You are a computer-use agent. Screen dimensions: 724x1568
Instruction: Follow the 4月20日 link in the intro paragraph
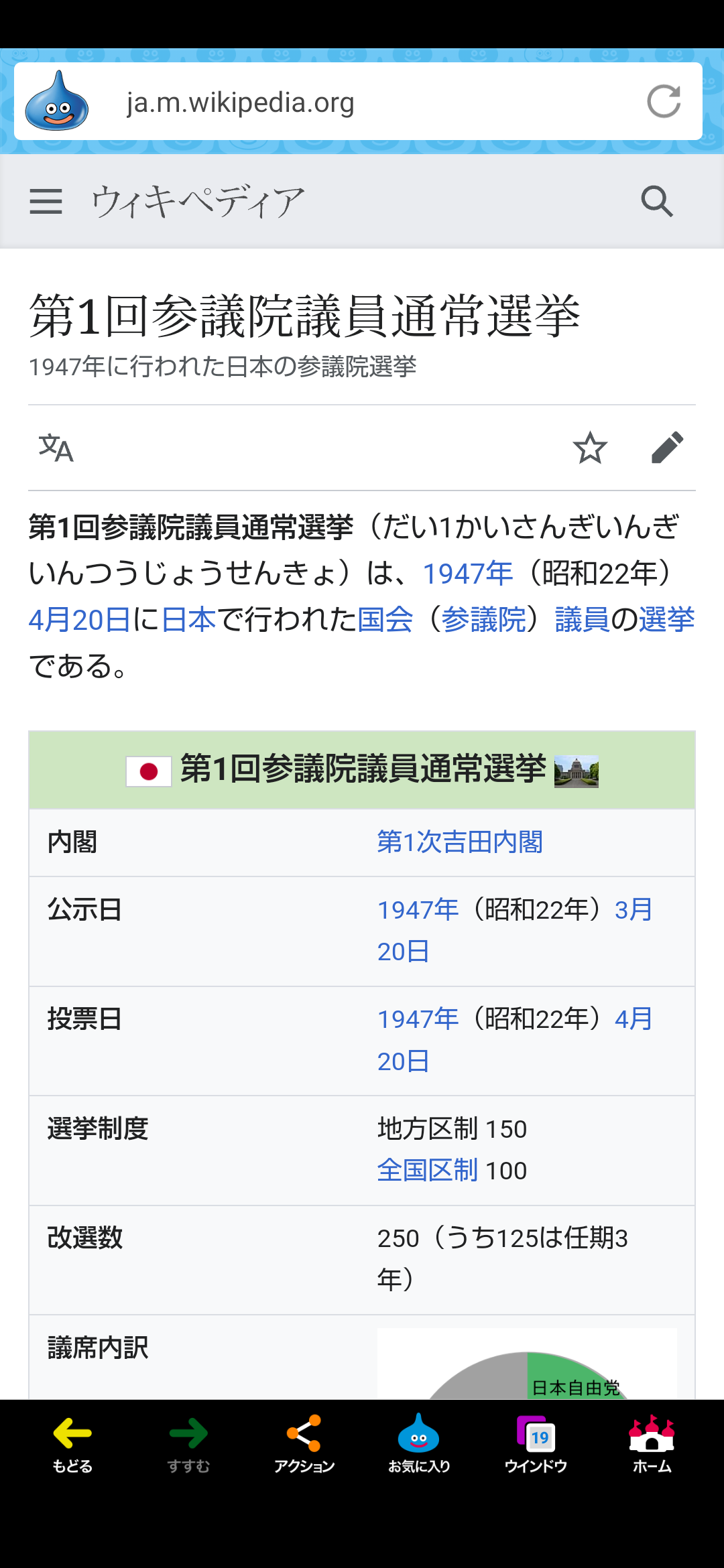79,620
